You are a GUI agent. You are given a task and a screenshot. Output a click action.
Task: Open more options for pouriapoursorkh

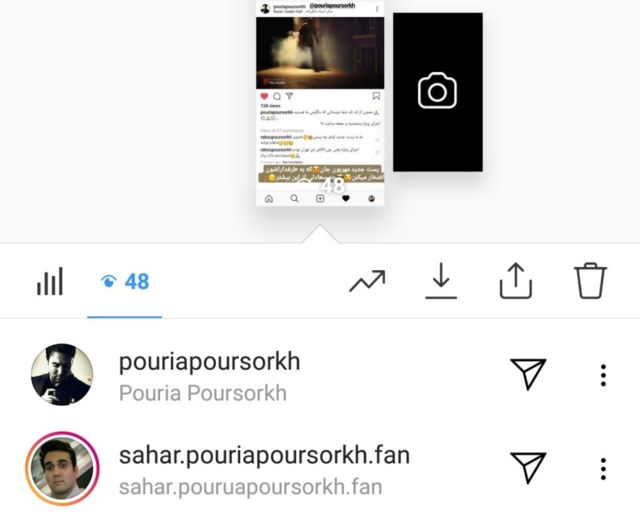tap(603, 375)
